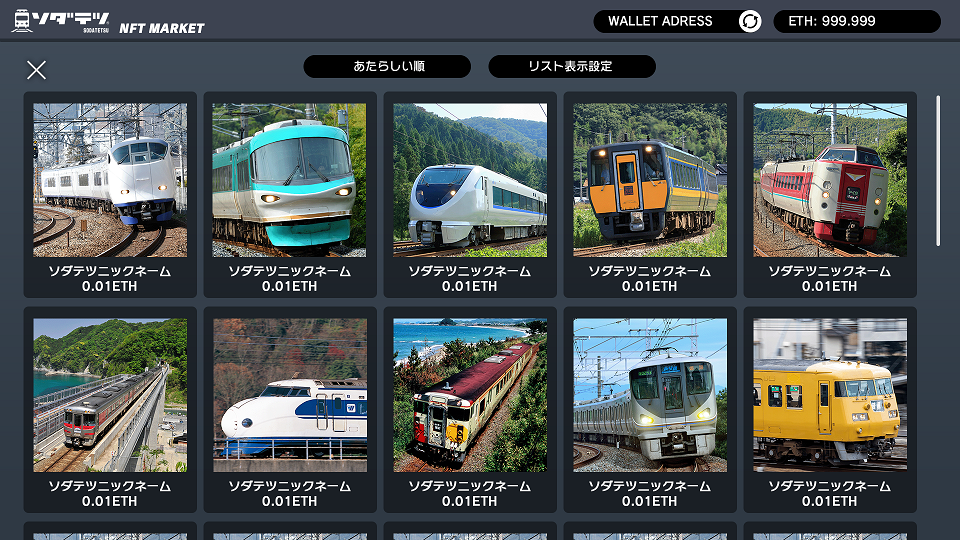Image resolution: width=960 pixels, height=540 pixels.
Task: View the train beside the beach card
Action: click(470, 396)
